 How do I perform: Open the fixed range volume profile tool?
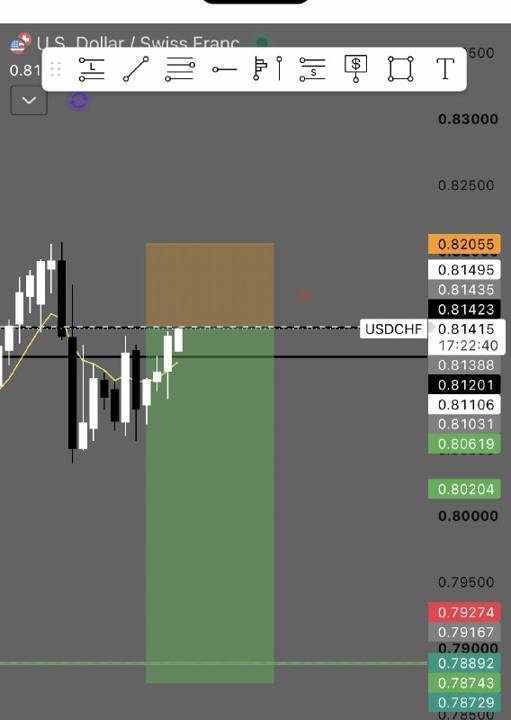pyautogui.click(x=268, y=69)
